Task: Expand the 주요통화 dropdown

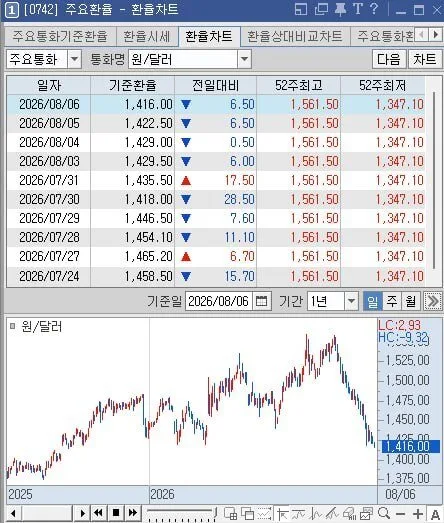Action: click(x=74, y=59)
